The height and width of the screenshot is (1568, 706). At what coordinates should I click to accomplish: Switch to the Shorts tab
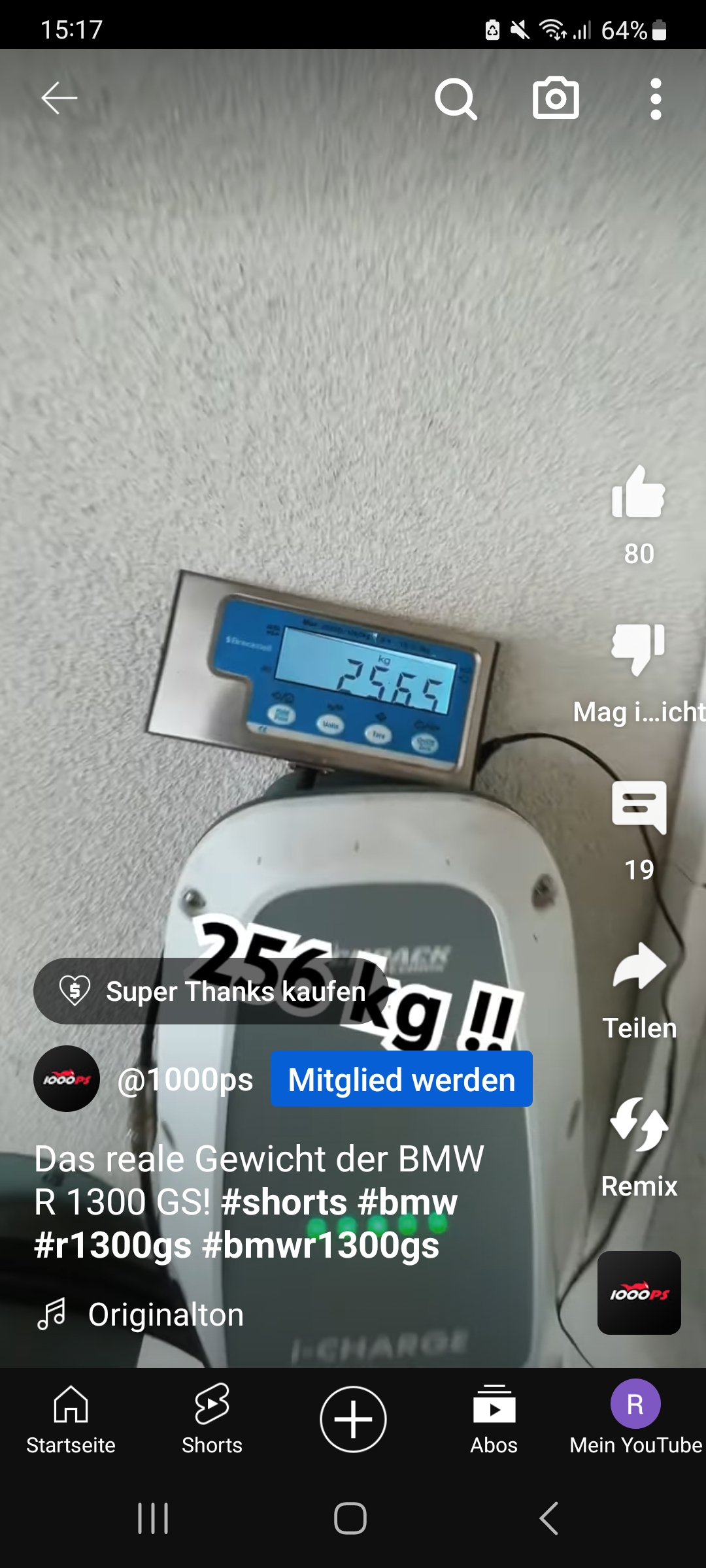click(212, 1419)
